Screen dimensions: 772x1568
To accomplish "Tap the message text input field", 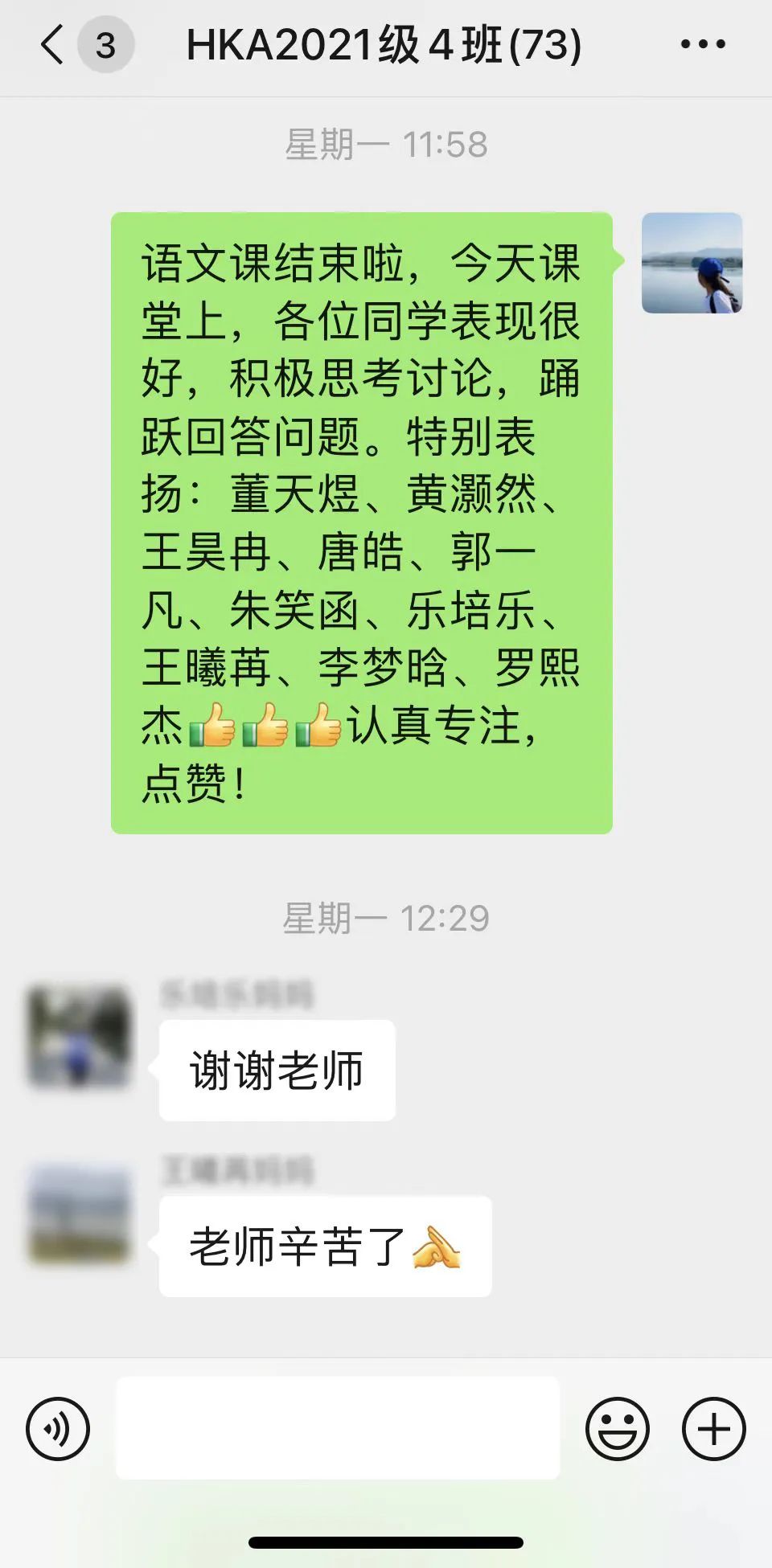I will click(x=338, y=1428).
